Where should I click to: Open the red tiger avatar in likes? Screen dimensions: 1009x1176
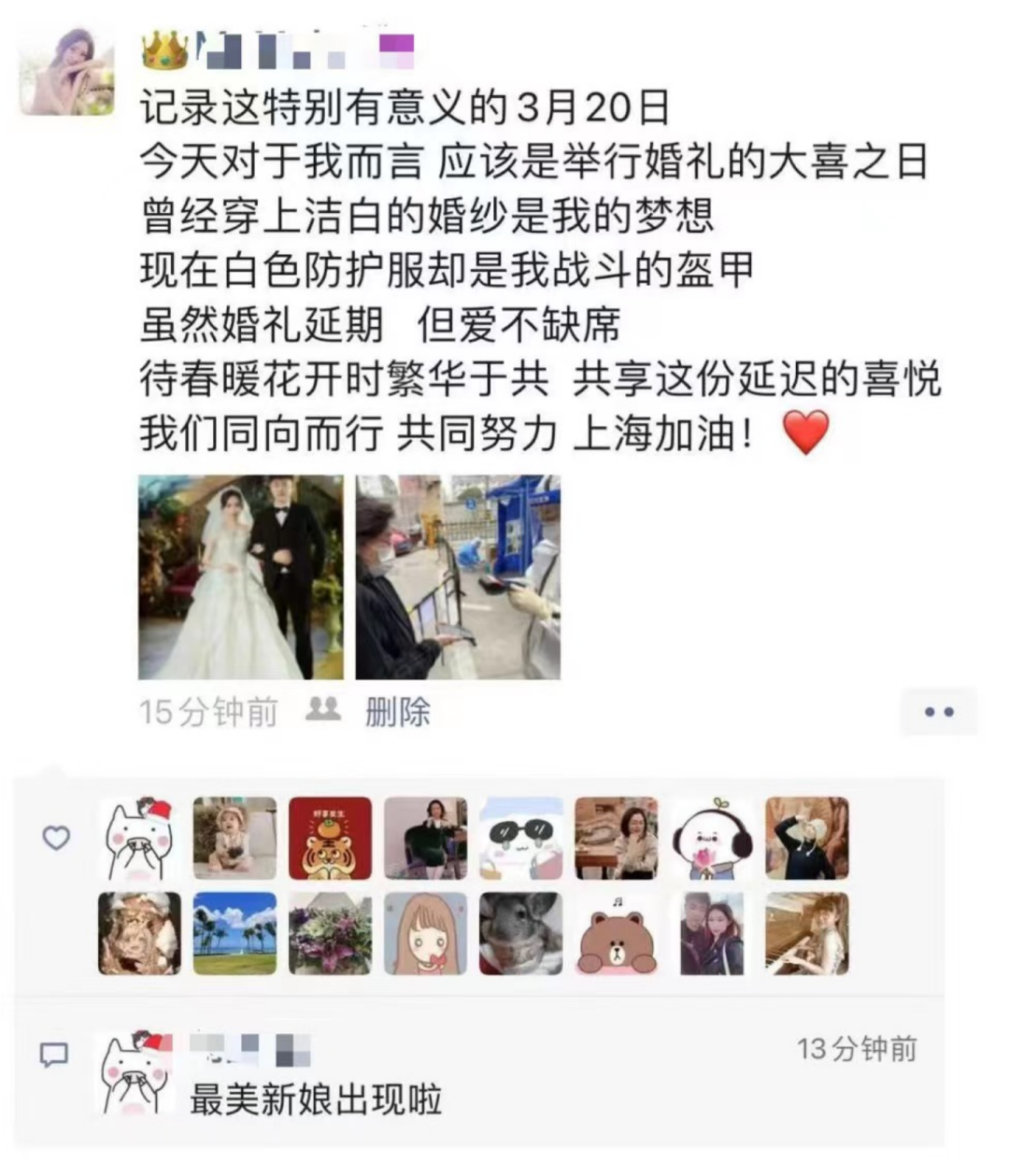click(x=330, y=838)
